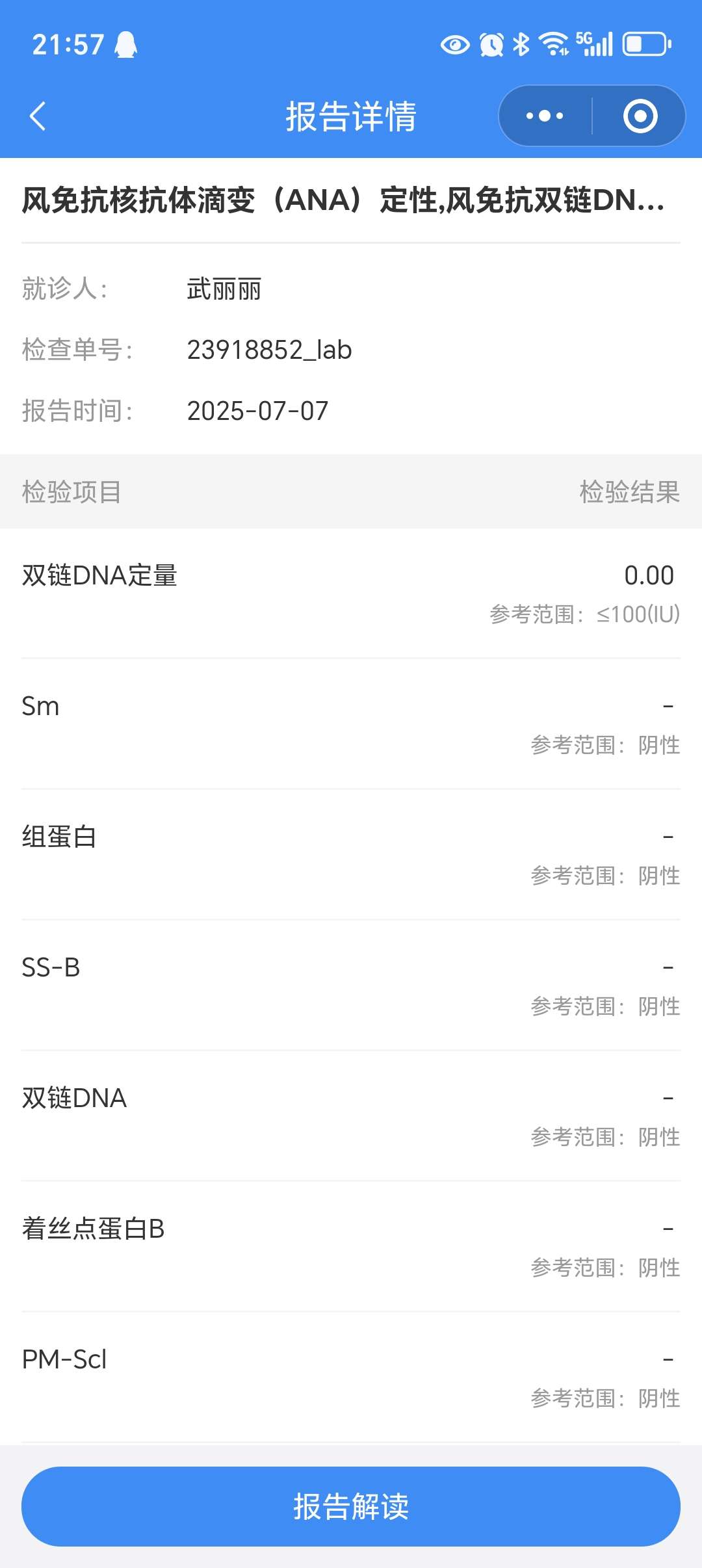Tap the alarm clock status bar icon
Viewport: 702px width, 1568px height.
492,44
